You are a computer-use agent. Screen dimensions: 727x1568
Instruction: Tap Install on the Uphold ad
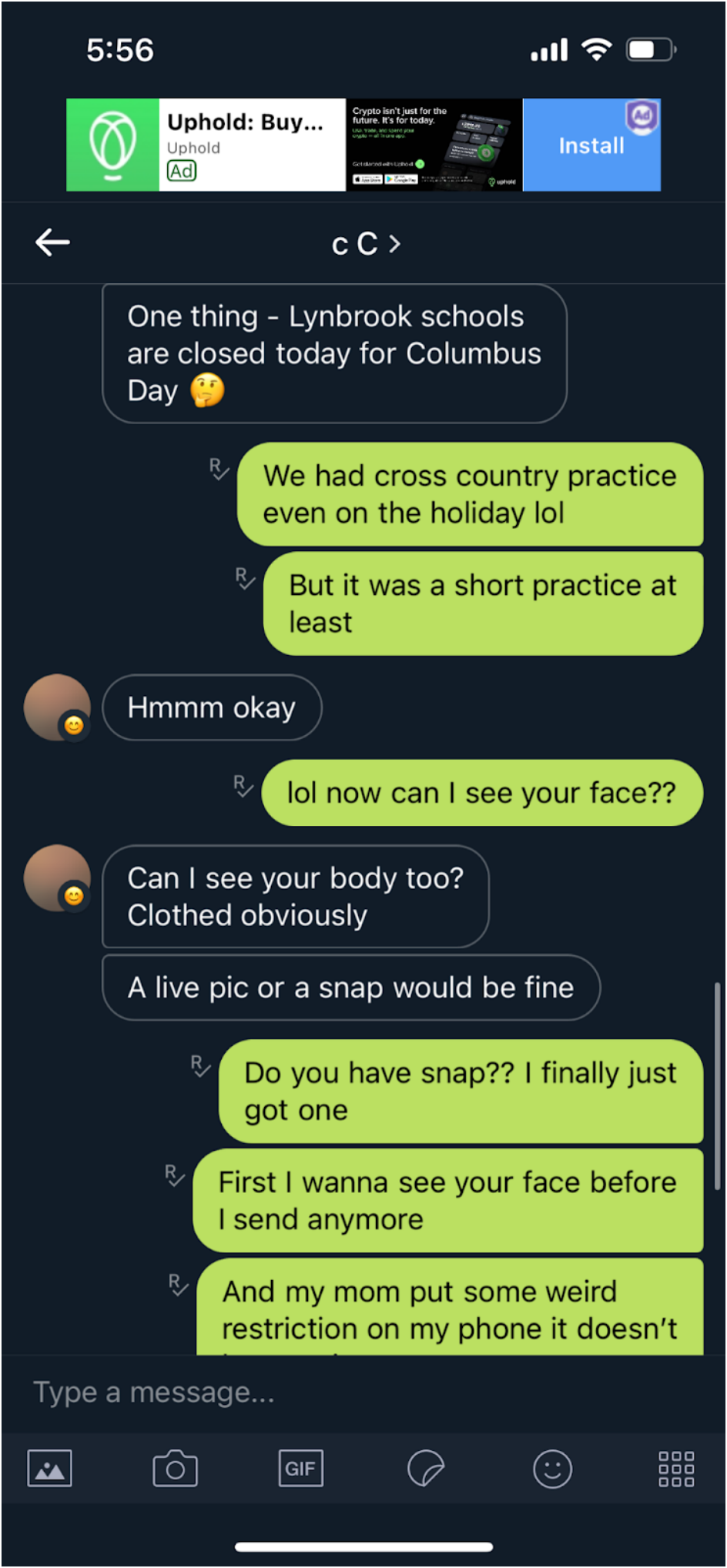(591, 145)
